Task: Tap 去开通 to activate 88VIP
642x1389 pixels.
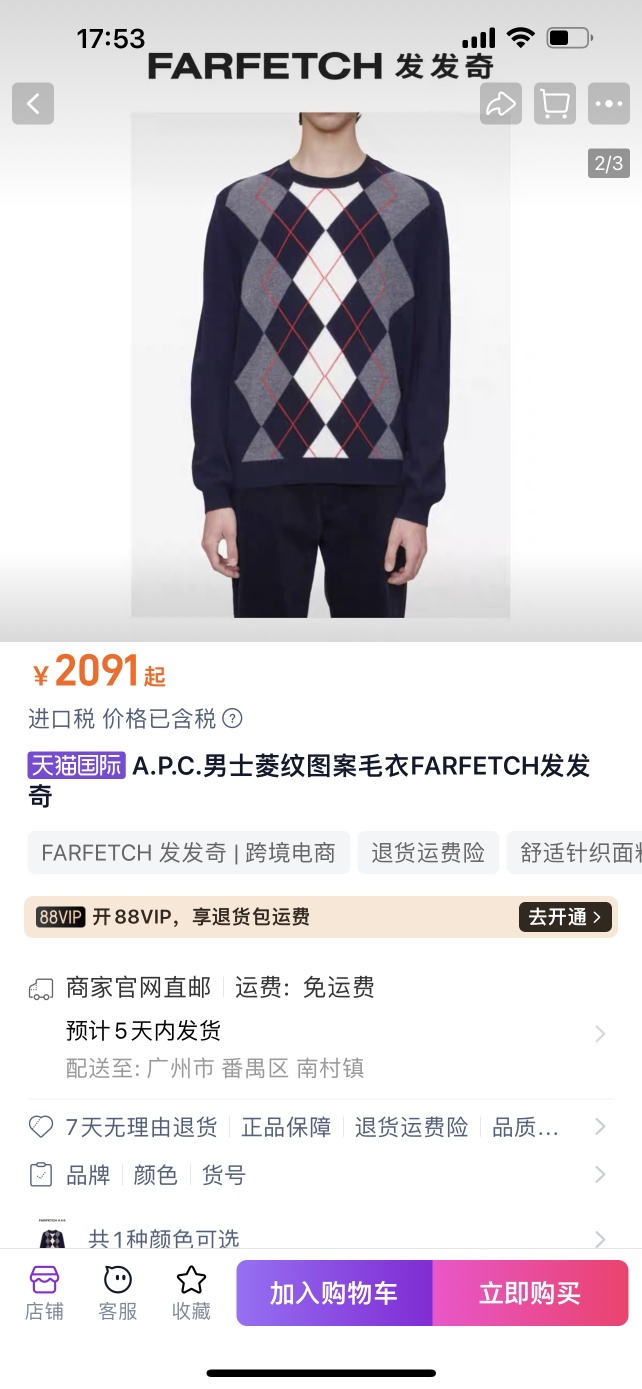Action: pos(564,917)
